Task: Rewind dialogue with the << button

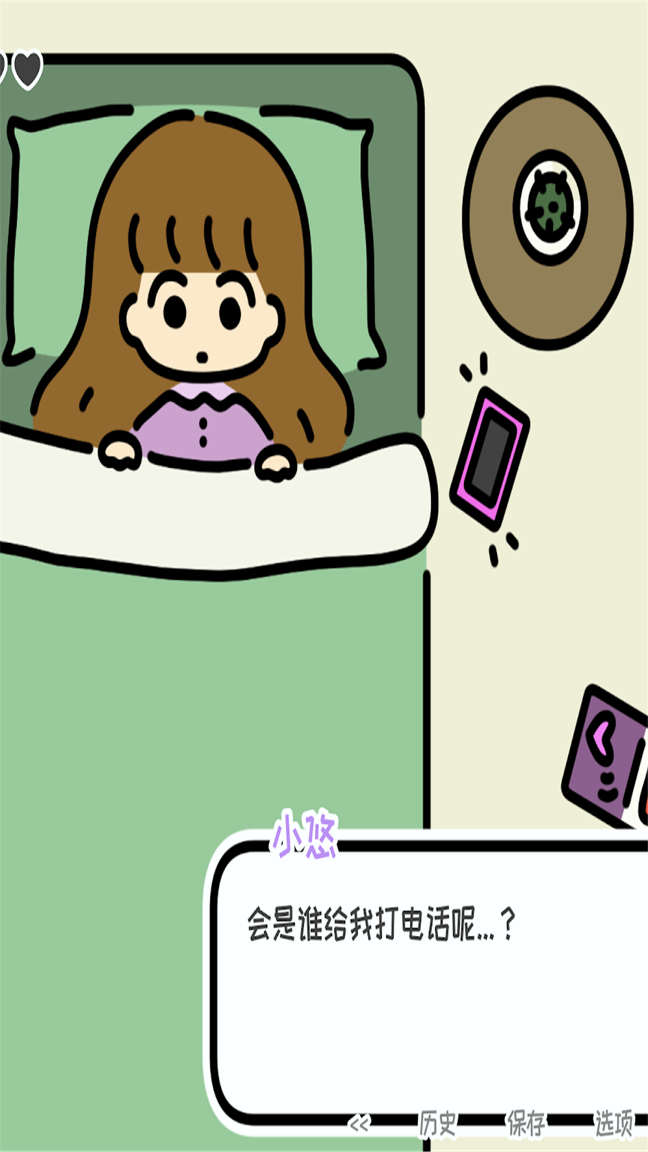Action: [x=359, y=1124]
